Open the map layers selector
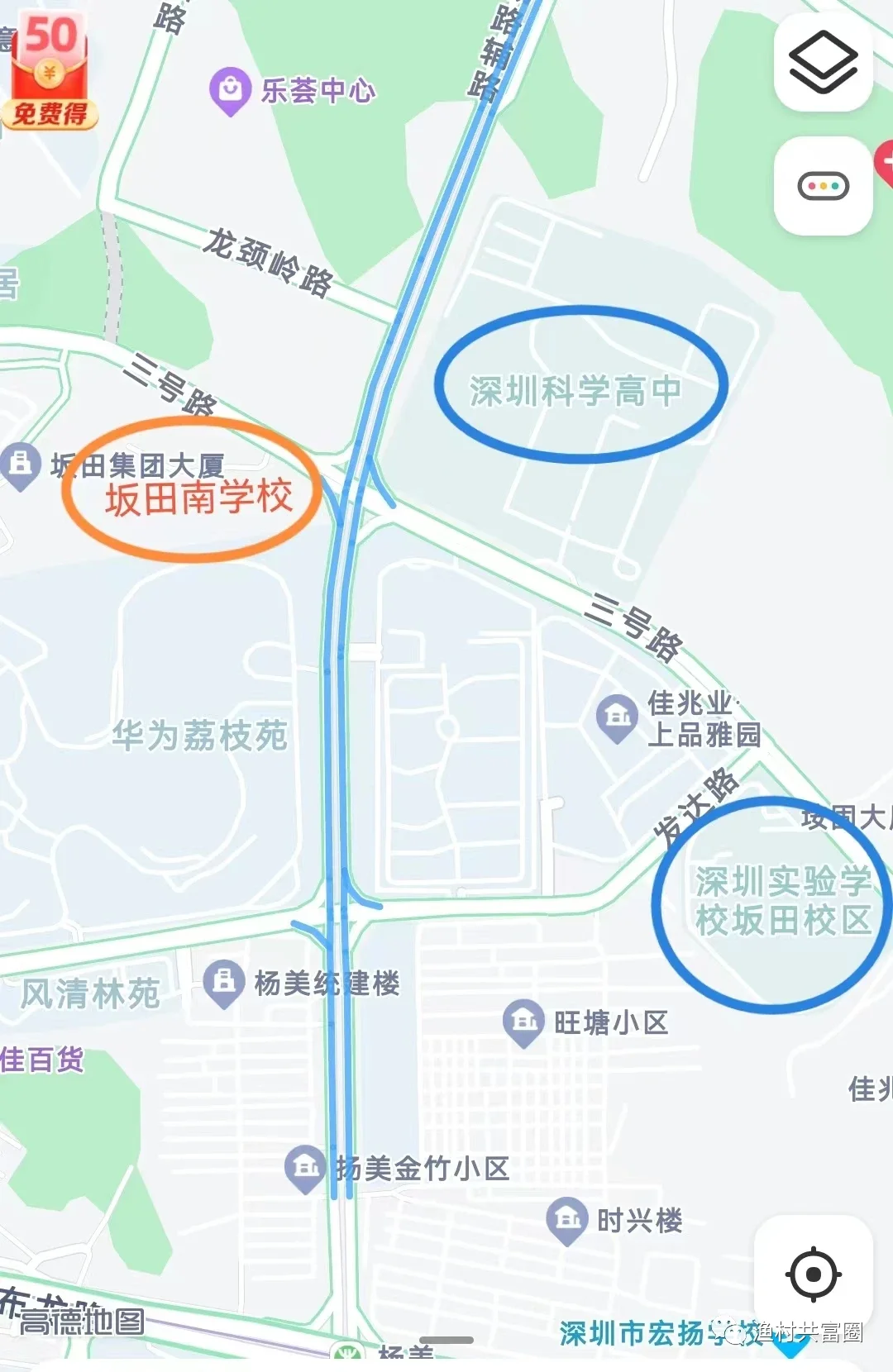This screenshot has height=1372, width=893. click(823, 63)
